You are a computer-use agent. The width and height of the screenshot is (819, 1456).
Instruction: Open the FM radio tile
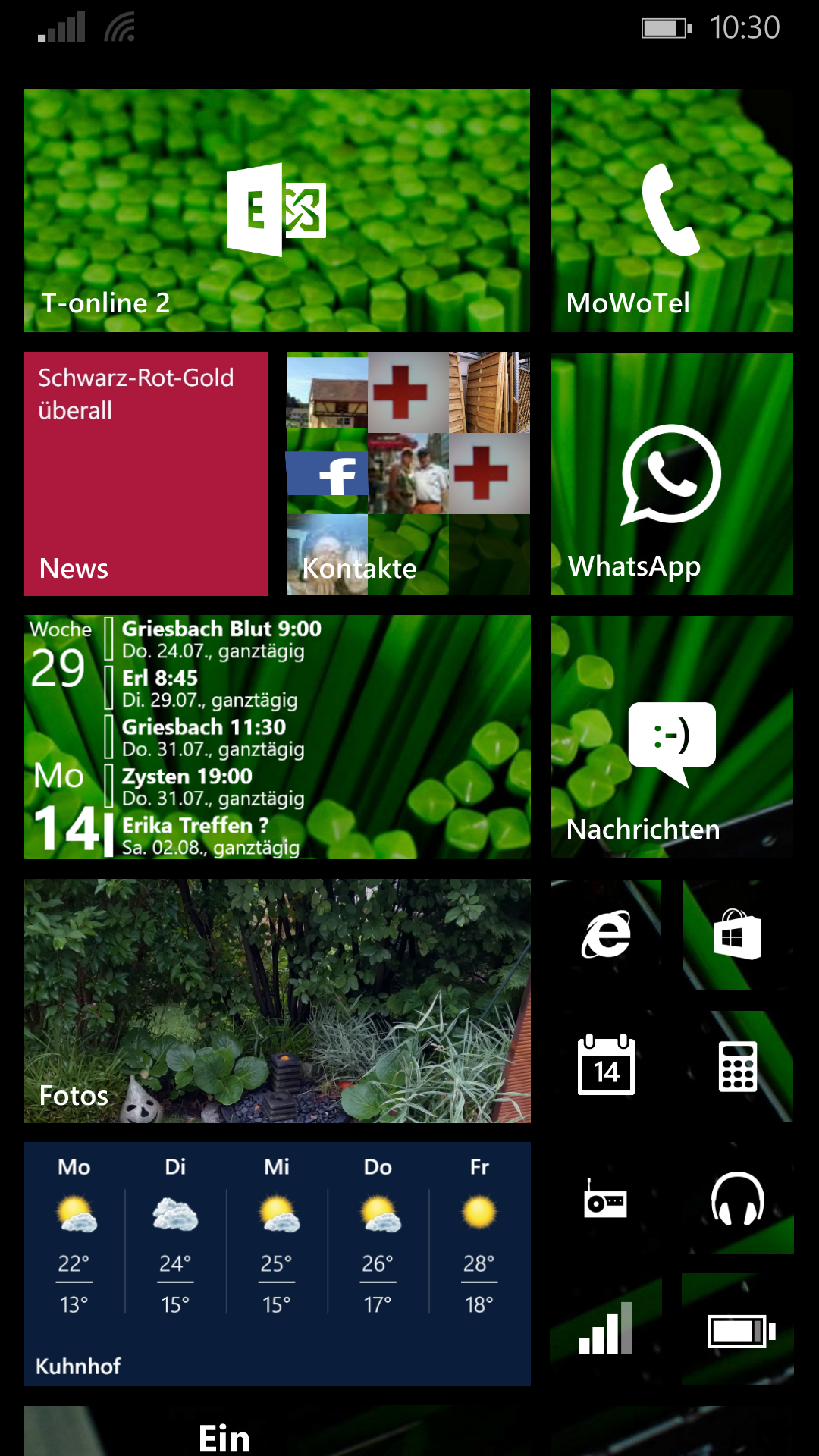point(606,1198)
